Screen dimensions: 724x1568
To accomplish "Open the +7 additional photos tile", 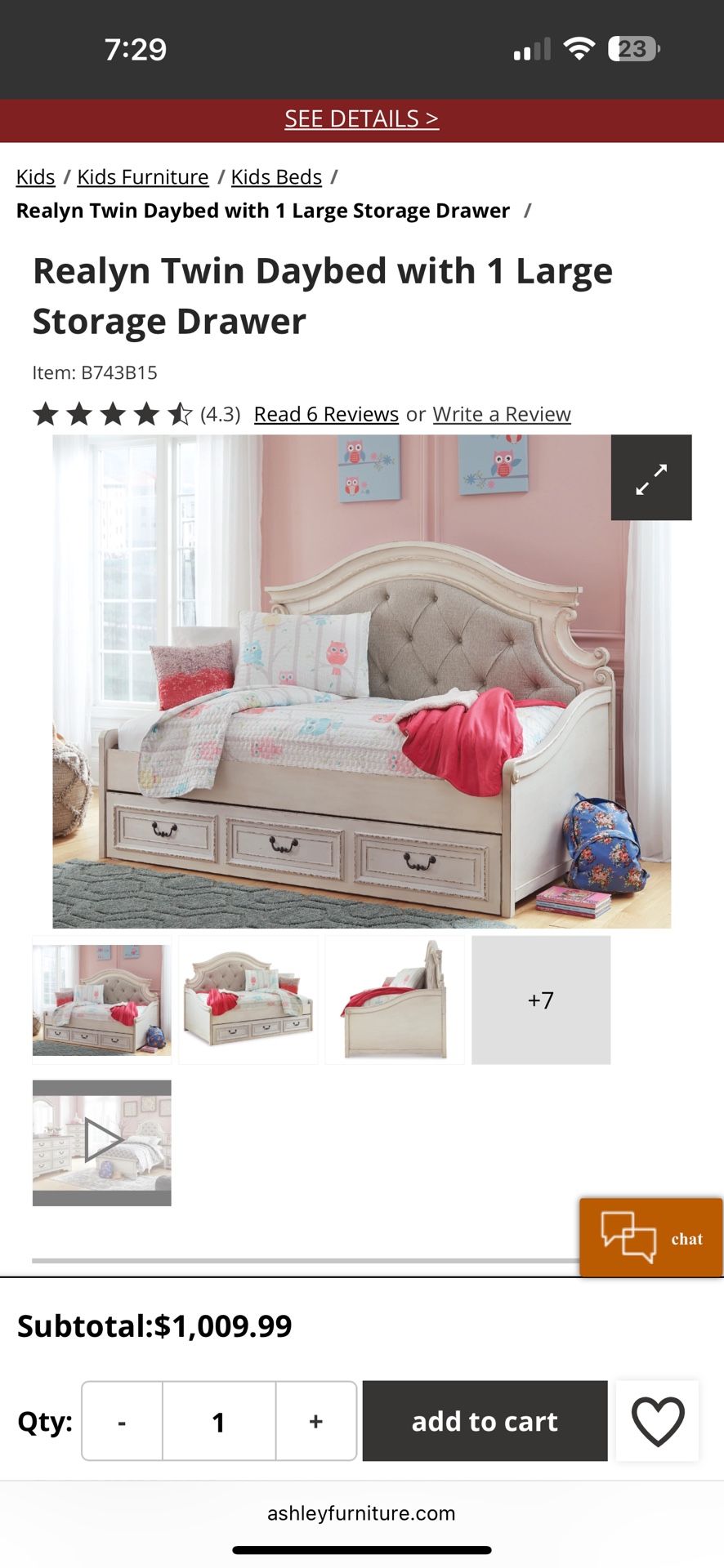I will point(541,1000).
